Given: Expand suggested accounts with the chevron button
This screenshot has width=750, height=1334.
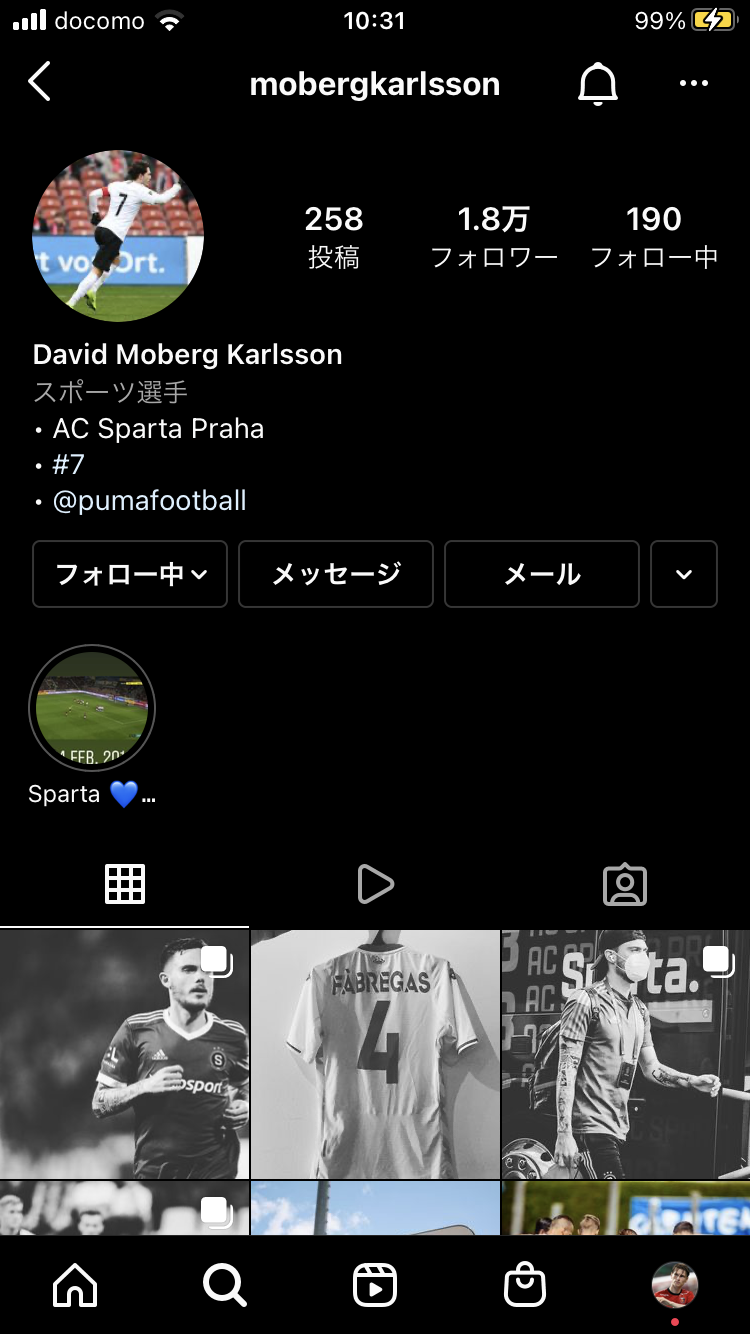Looking at the screenshot, I should point(684,574).
